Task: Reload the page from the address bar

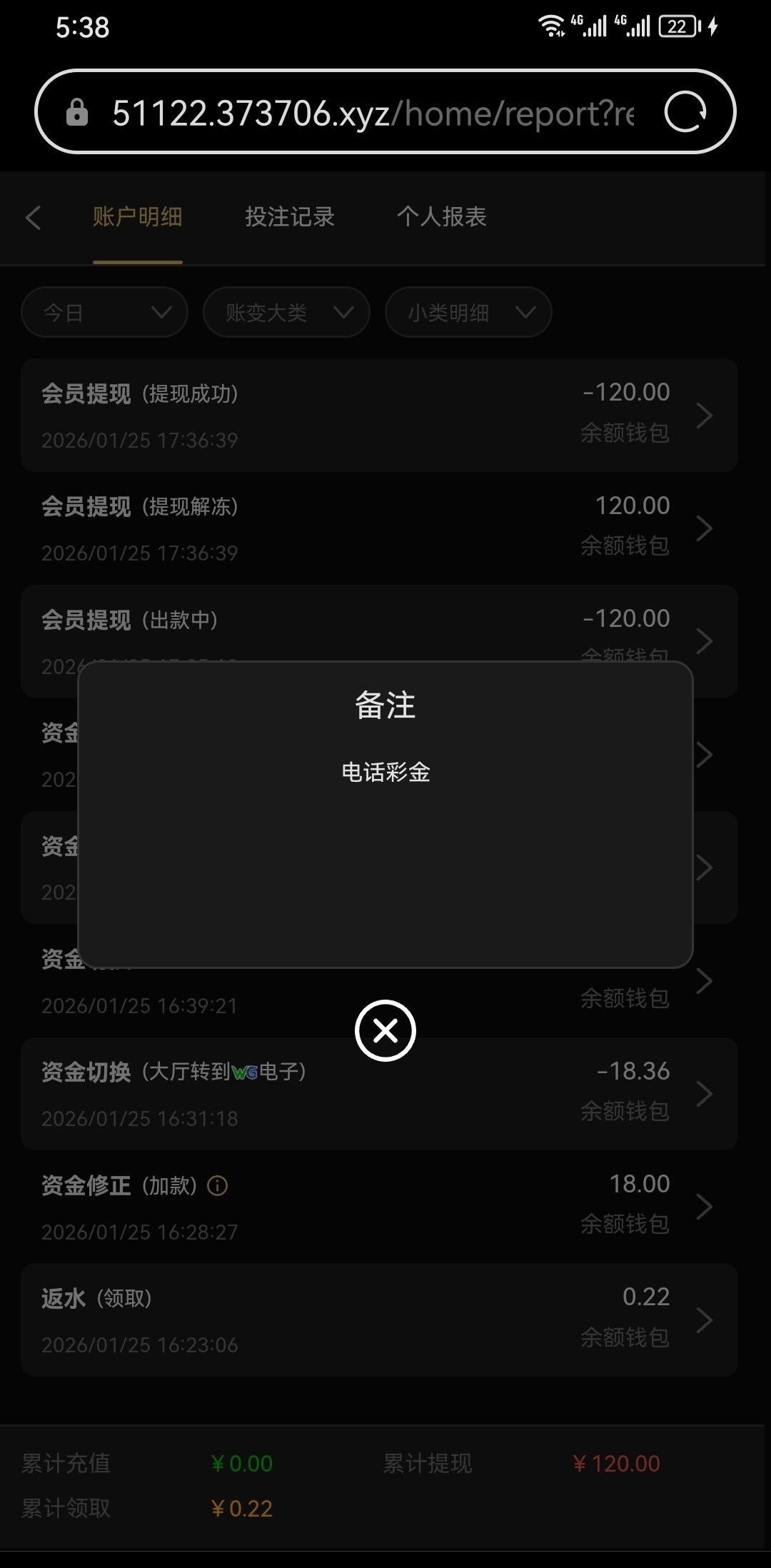Action: 685,112
